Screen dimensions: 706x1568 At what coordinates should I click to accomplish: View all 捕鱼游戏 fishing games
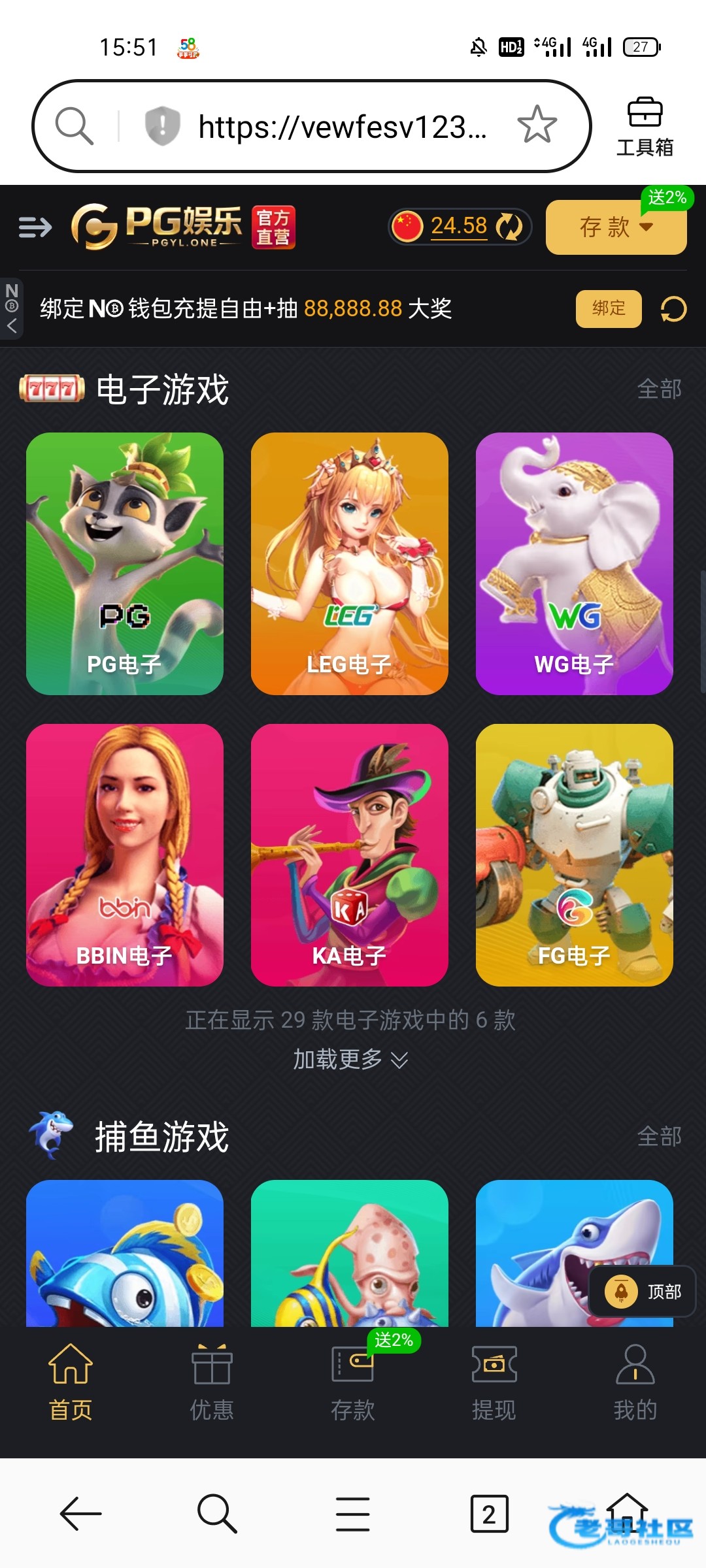[659, 1137]
